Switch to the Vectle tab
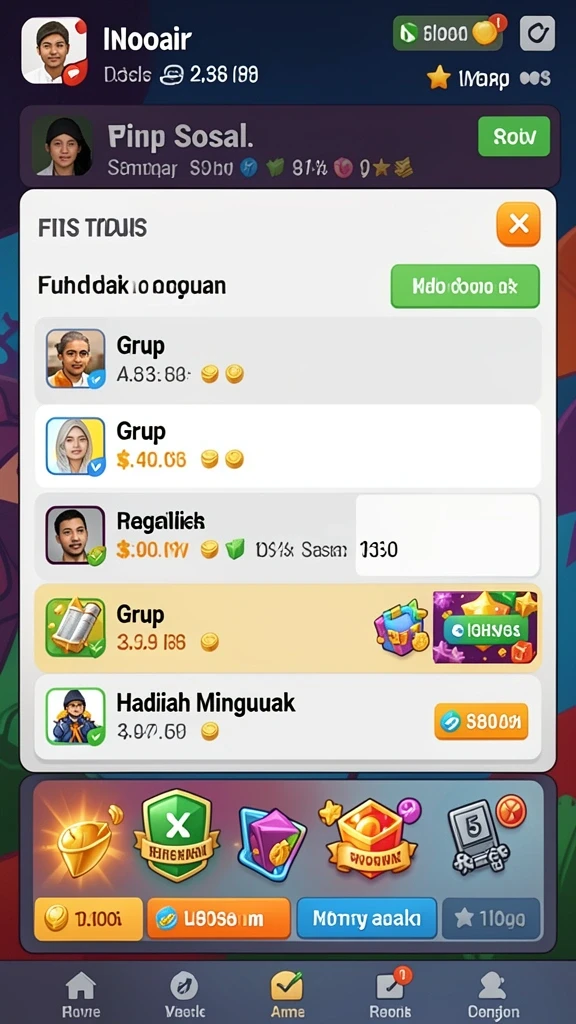 (185, 995)
